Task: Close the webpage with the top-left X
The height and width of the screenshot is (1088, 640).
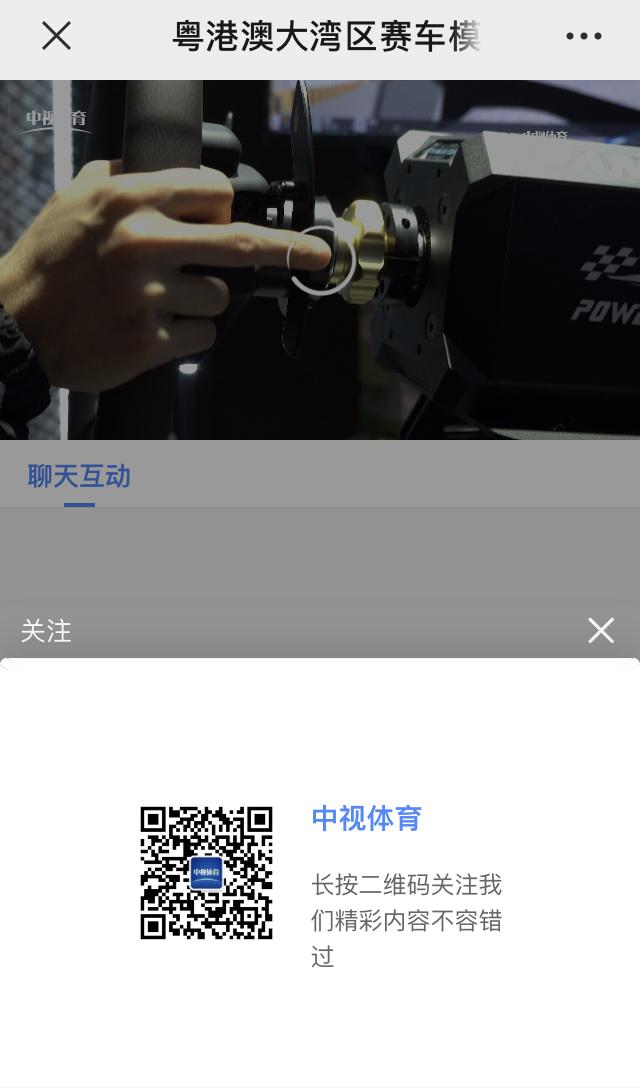Action: point(56,36)
